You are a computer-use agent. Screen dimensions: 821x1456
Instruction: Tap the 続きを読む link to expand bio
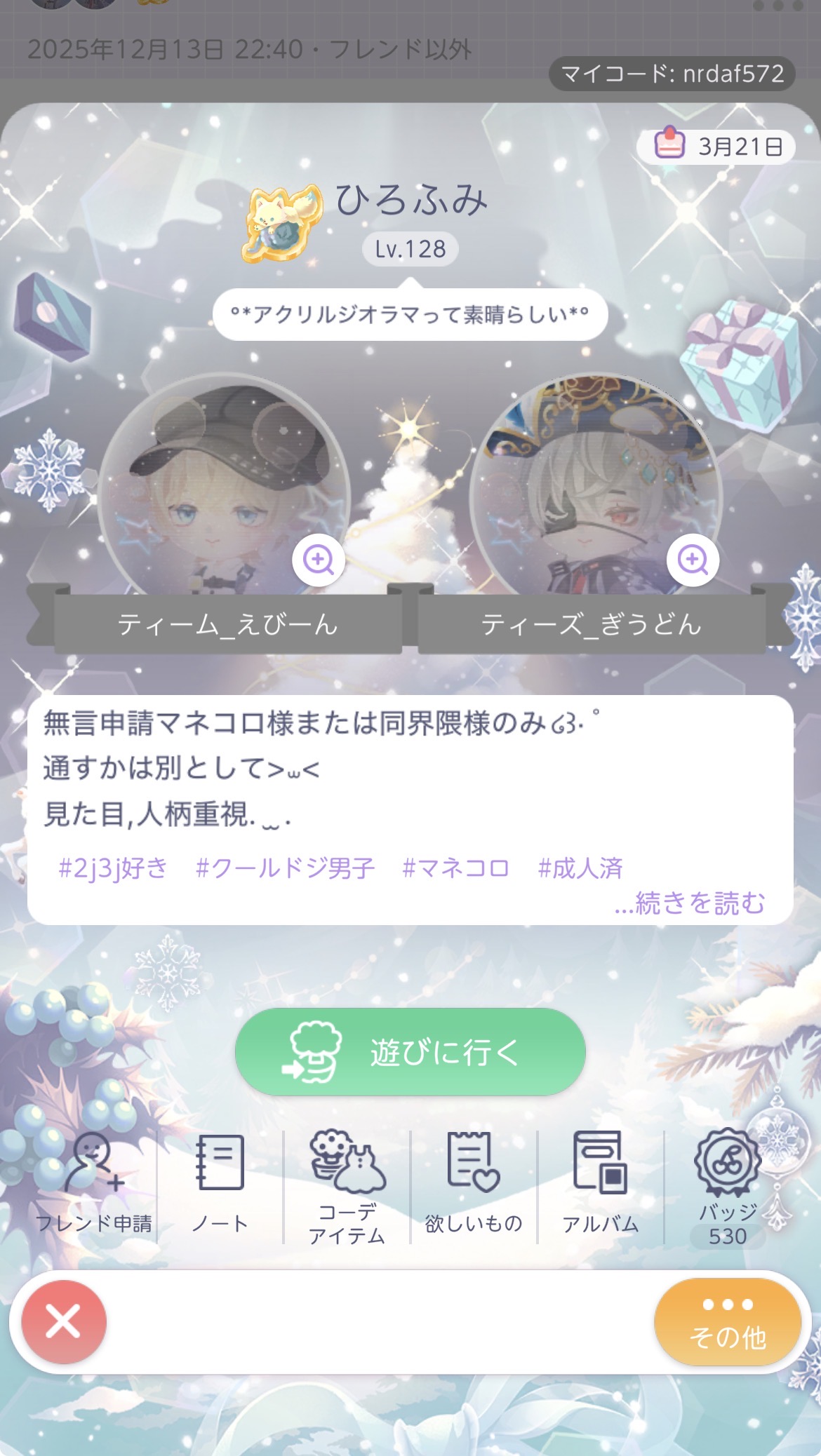tap(689, 903)
